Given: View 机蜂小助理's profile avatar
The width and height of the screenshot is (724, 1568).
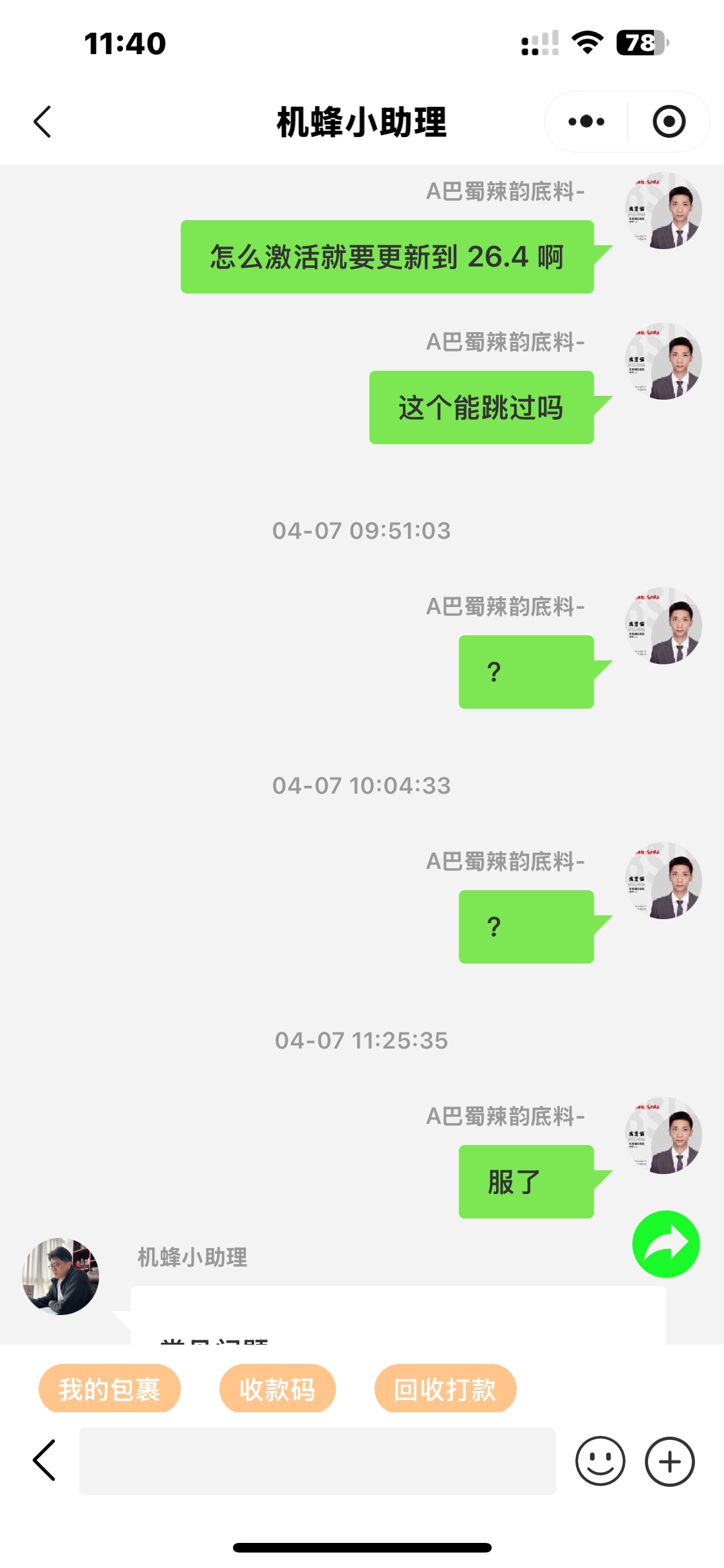Looking at the screenshot, I should [60, 1276].
